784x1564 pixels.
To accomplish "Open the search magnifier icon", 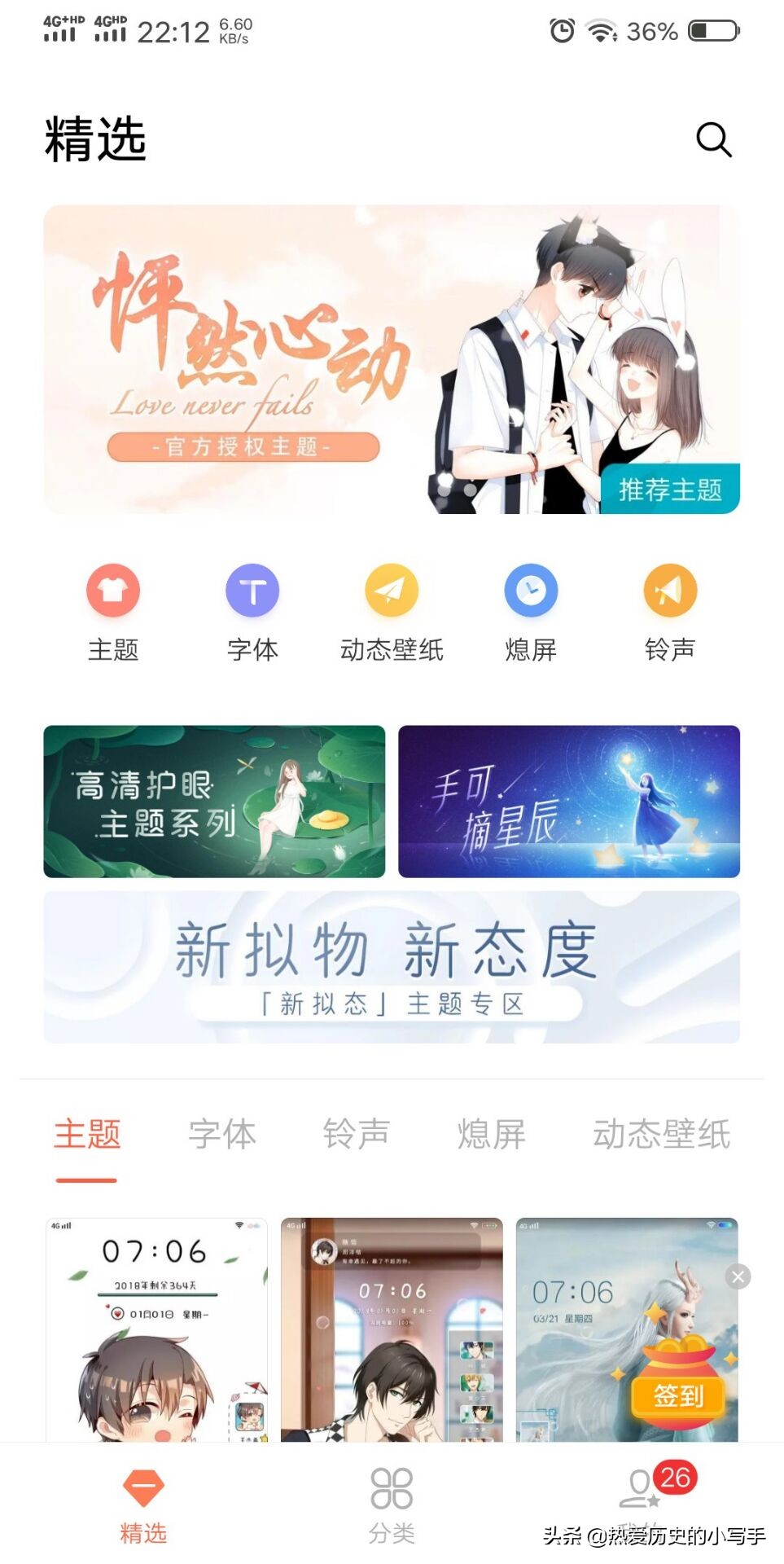I will point(714,139).
